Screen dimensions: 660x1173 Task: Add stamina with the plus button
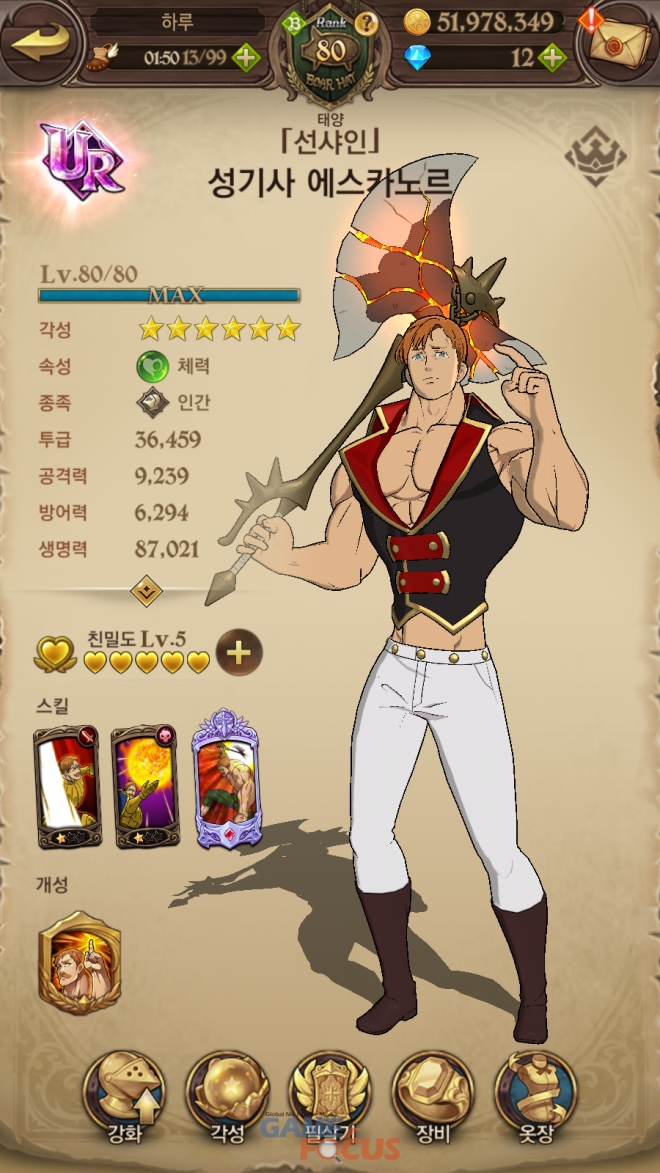[245, 57]
